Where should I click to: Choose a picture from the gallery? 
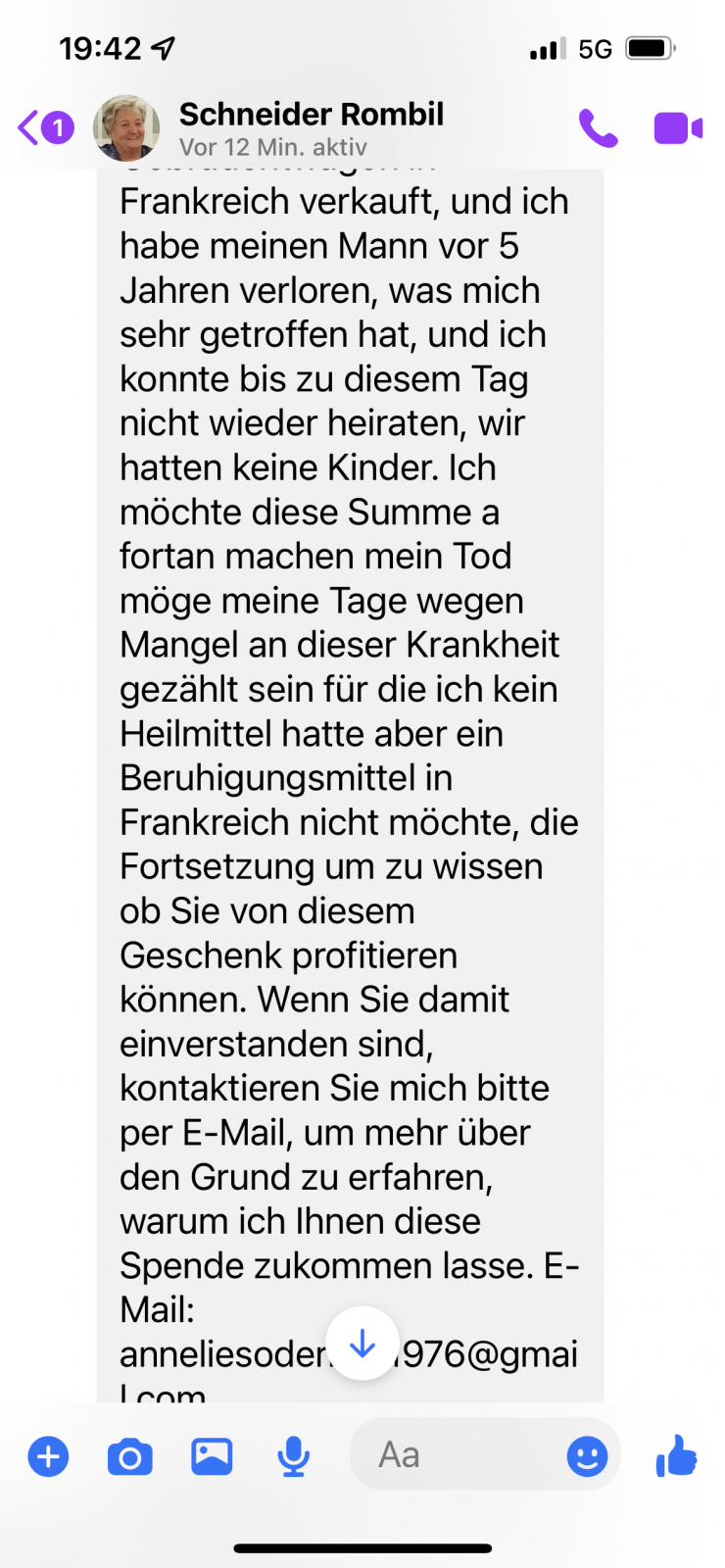pyautogui.click(x=212, y=1456)
